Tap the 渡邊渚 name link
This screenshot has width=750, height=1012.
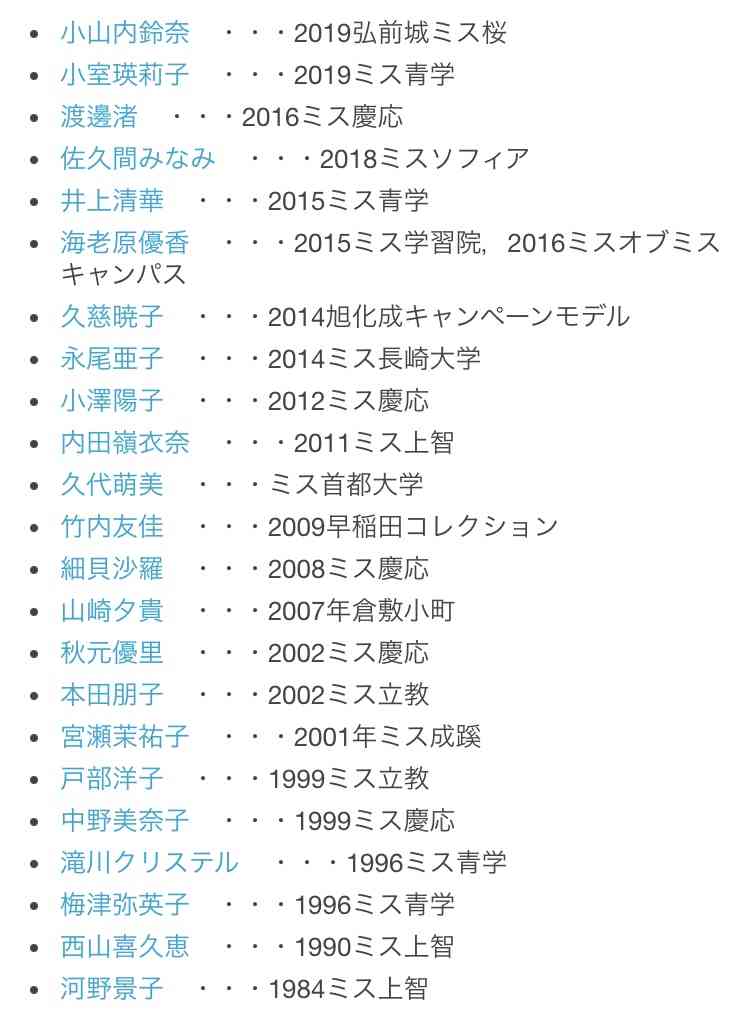click(99, 117)
